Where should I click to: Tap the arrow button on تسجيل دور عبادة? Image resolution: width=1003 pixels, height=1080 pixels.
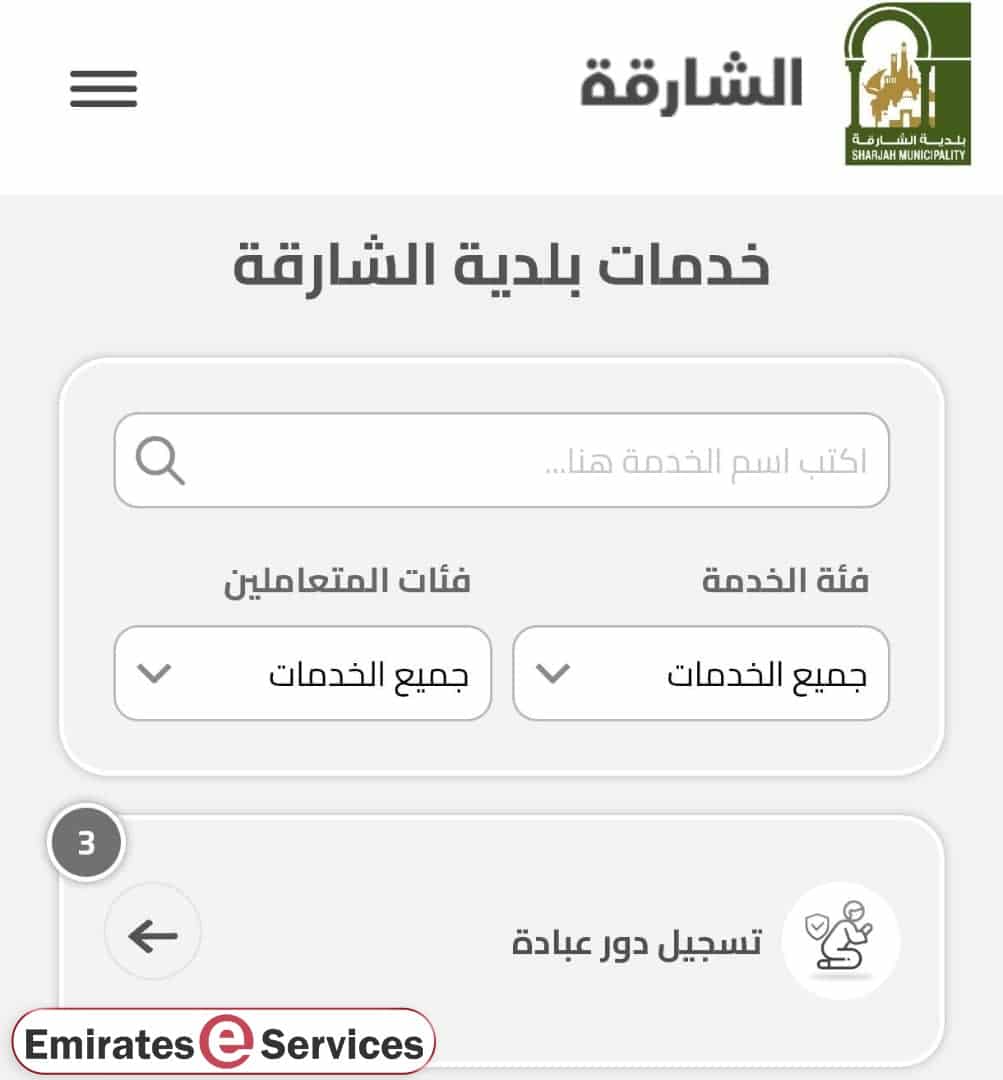point(153,936)
